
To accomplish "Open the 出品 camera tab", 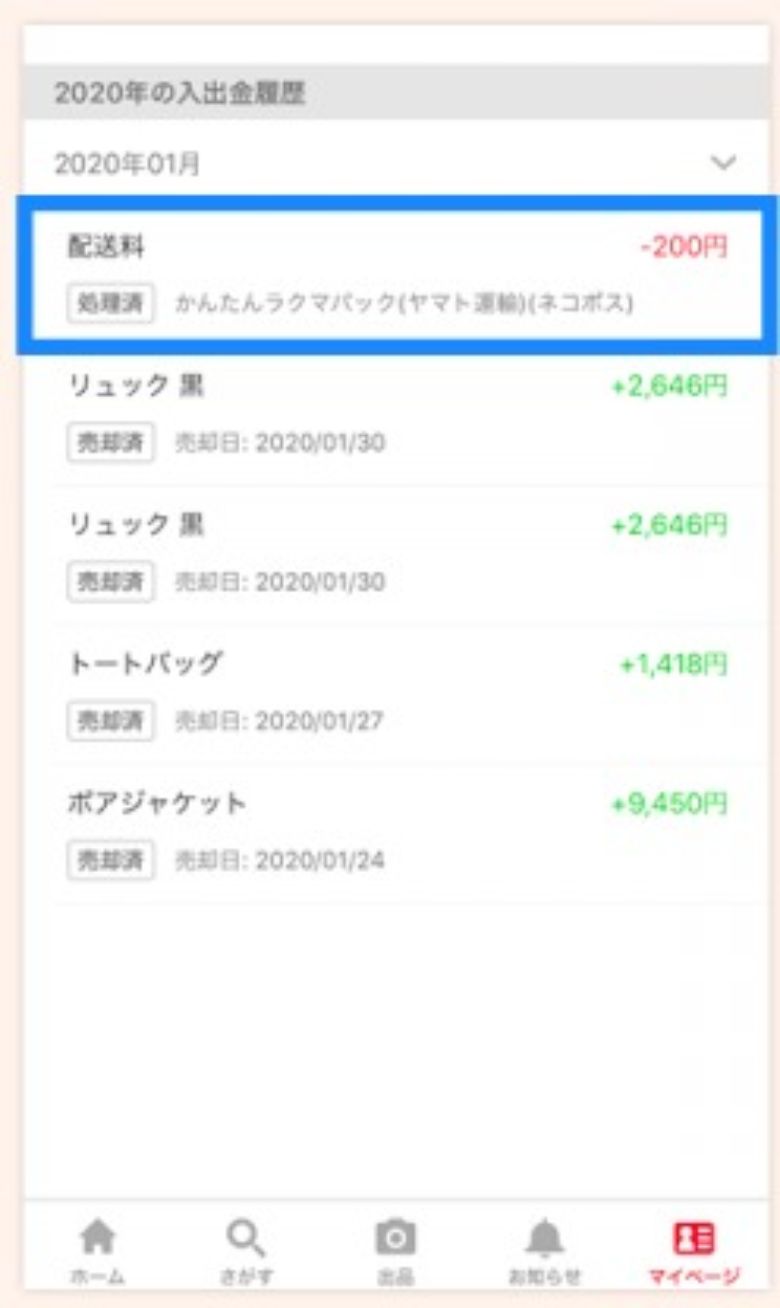I will point(395,1250).
